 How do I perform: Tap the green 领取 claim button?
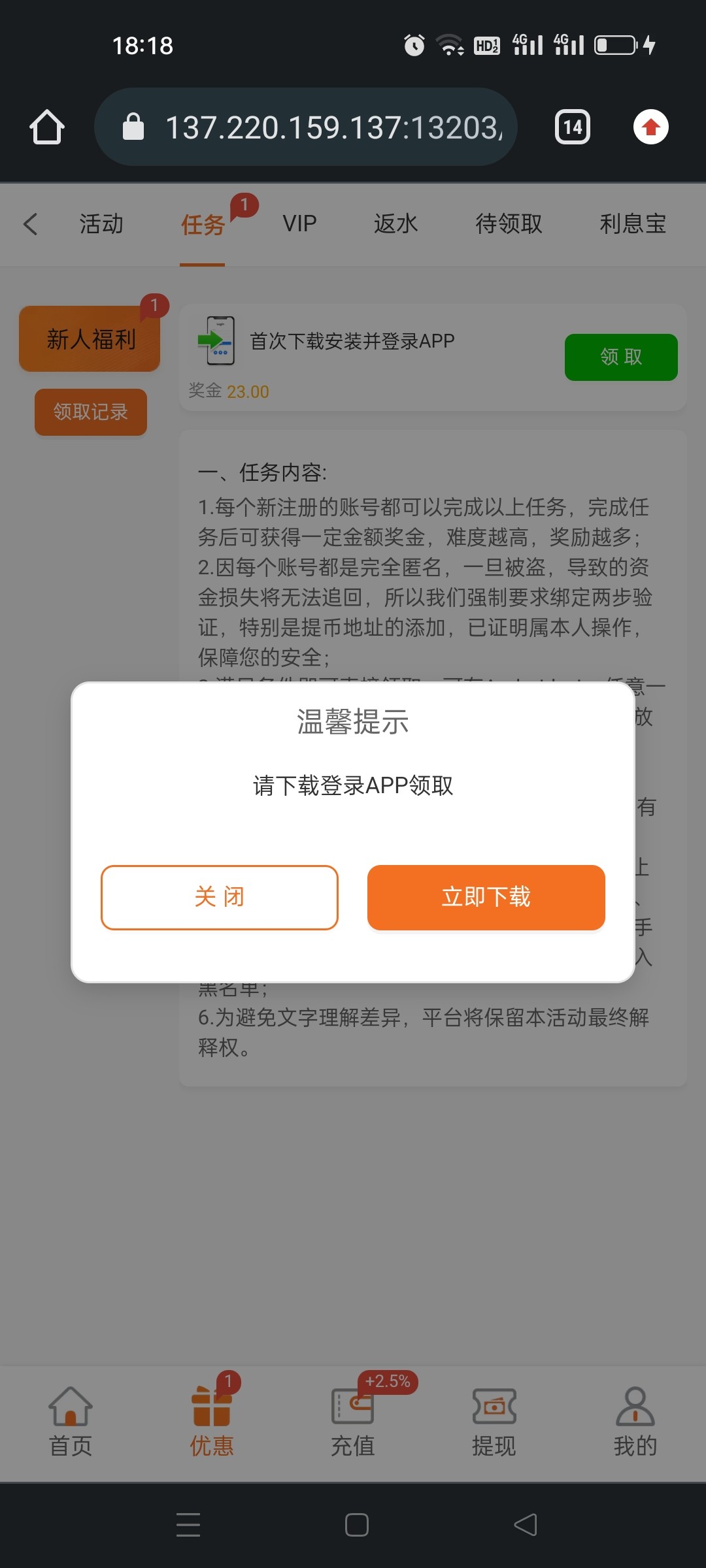[x=620, y=357]
